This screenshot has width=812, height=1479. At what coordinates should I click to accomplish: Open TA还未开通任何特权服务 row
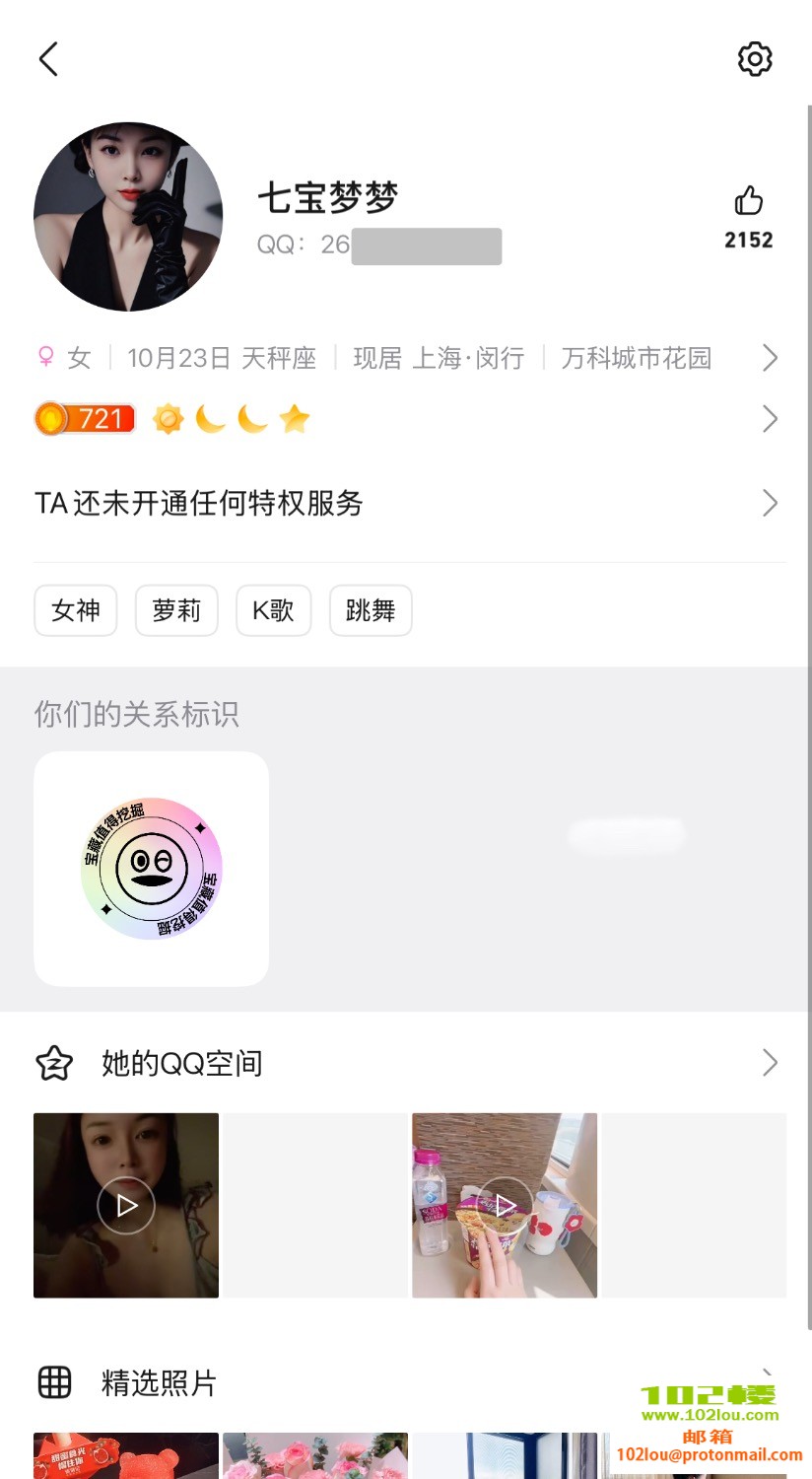click(406, 504)
